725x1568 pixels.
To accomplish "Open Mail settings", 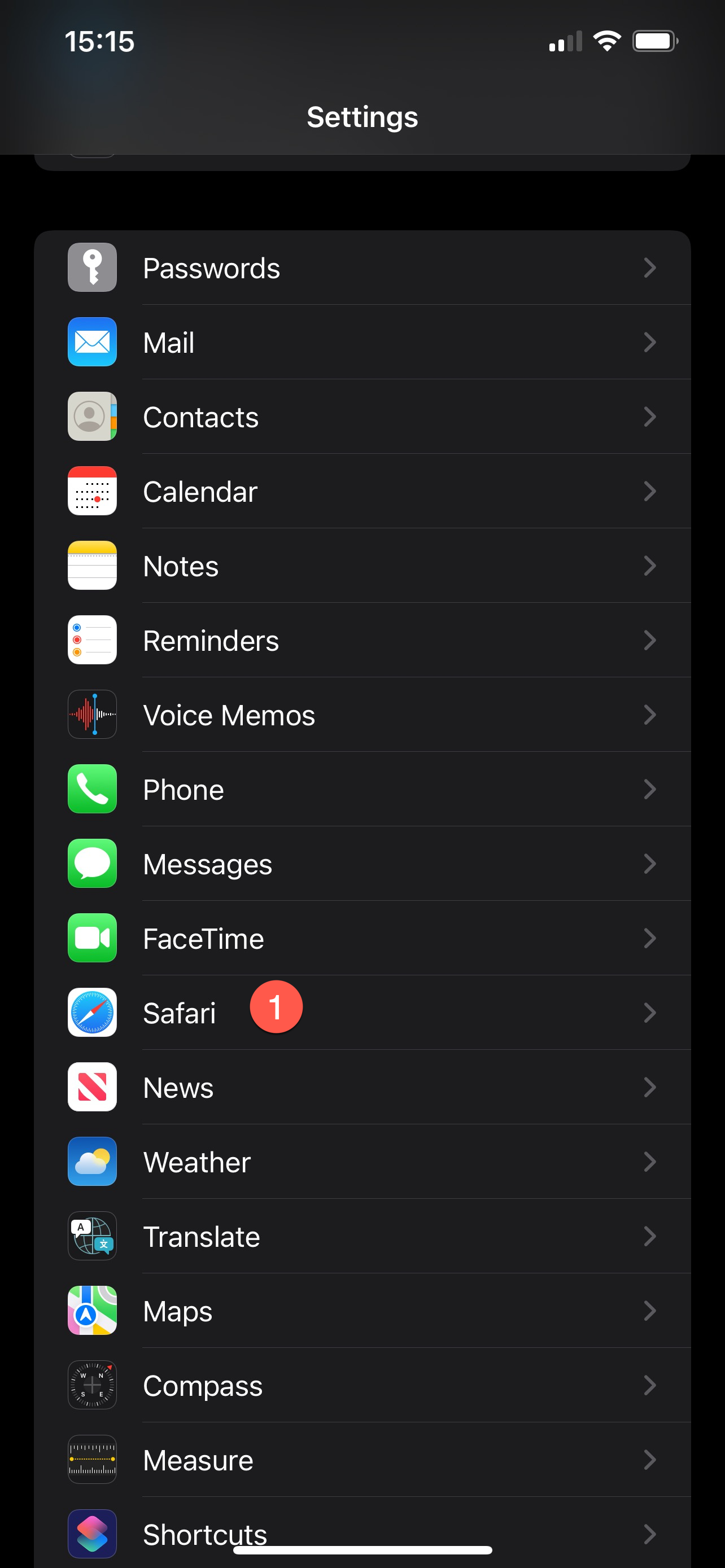I will coord(362,342).
